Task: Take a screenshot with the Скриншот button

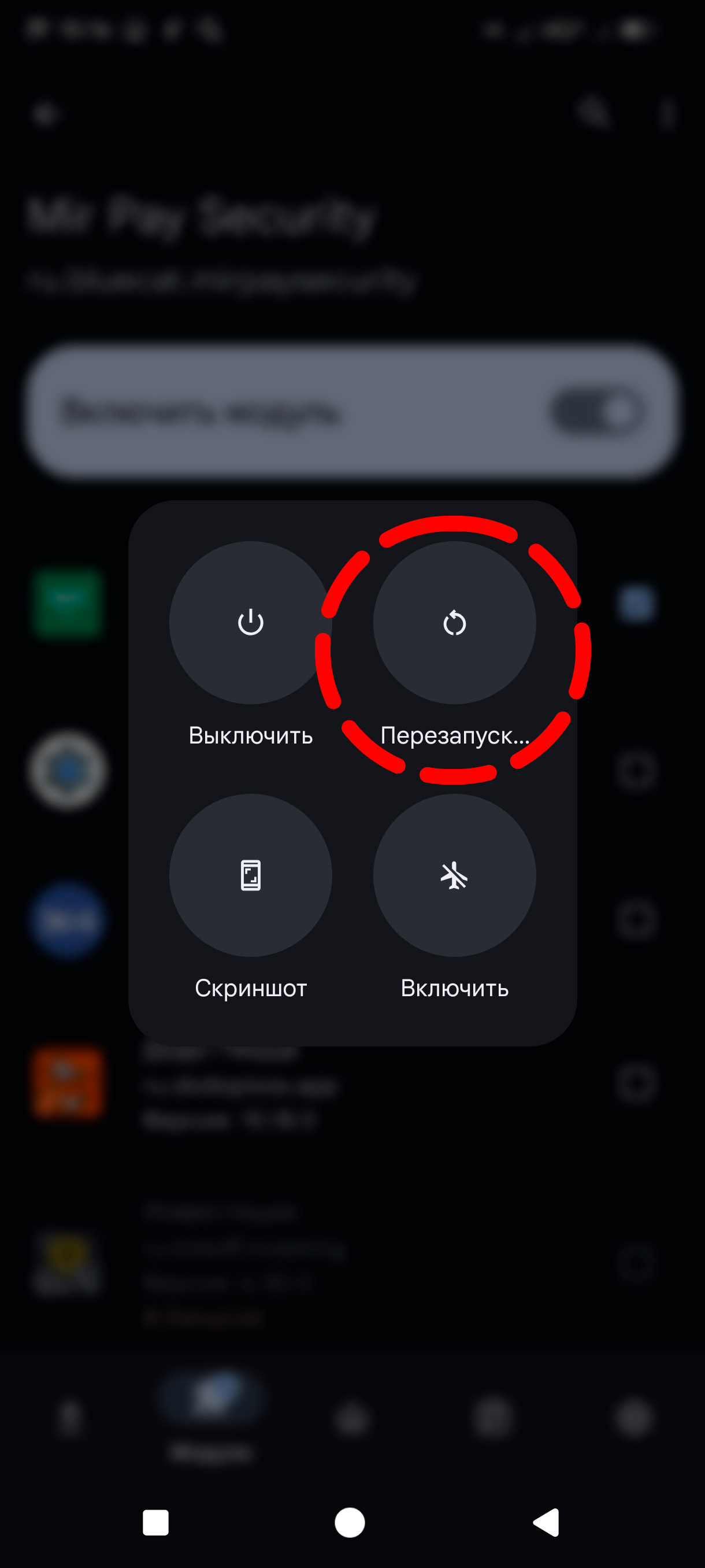Action: coord(250,875)
